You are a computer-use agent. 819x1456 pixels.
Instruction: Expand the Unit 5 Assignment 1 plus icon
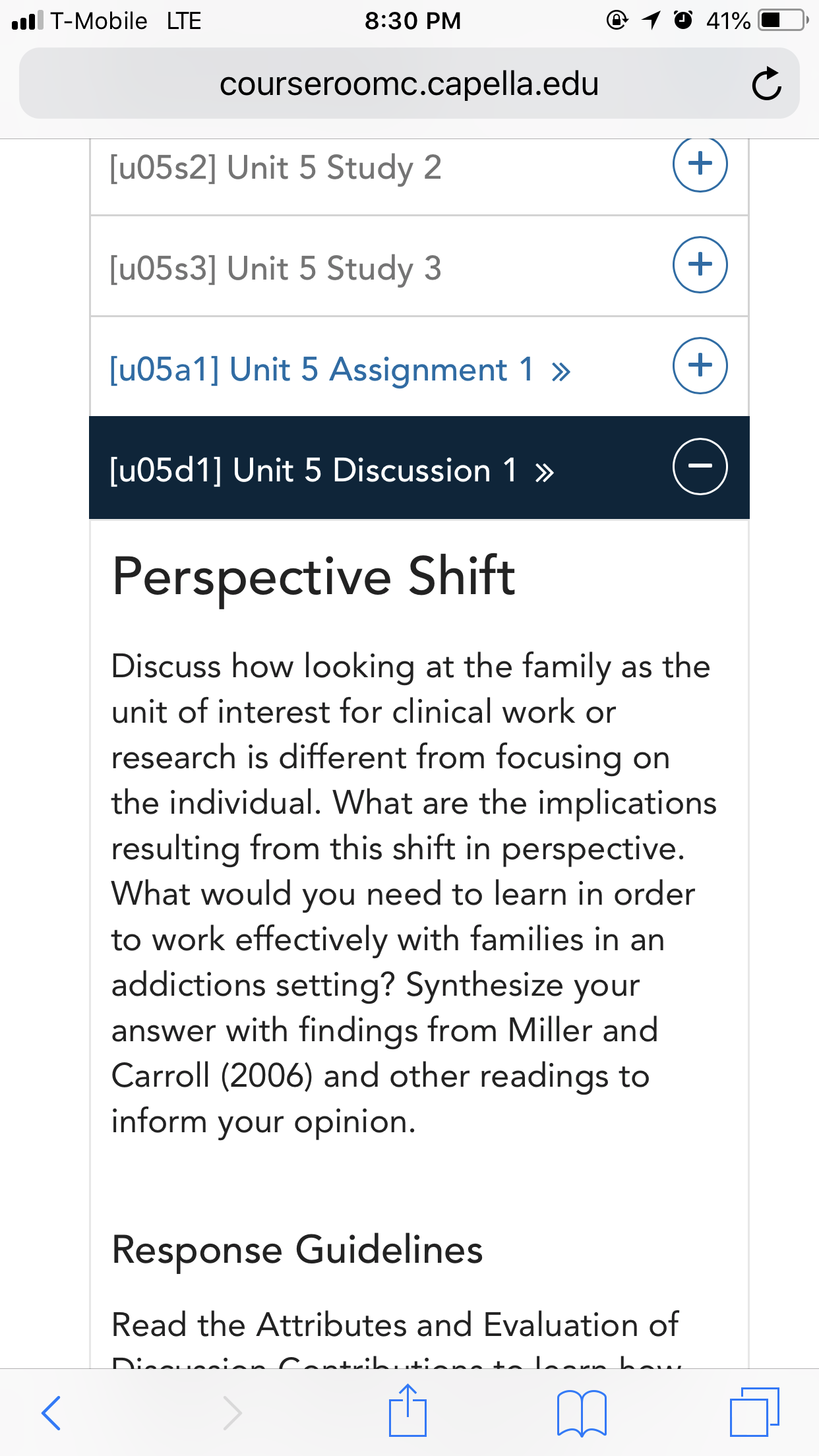click(700, 365)
